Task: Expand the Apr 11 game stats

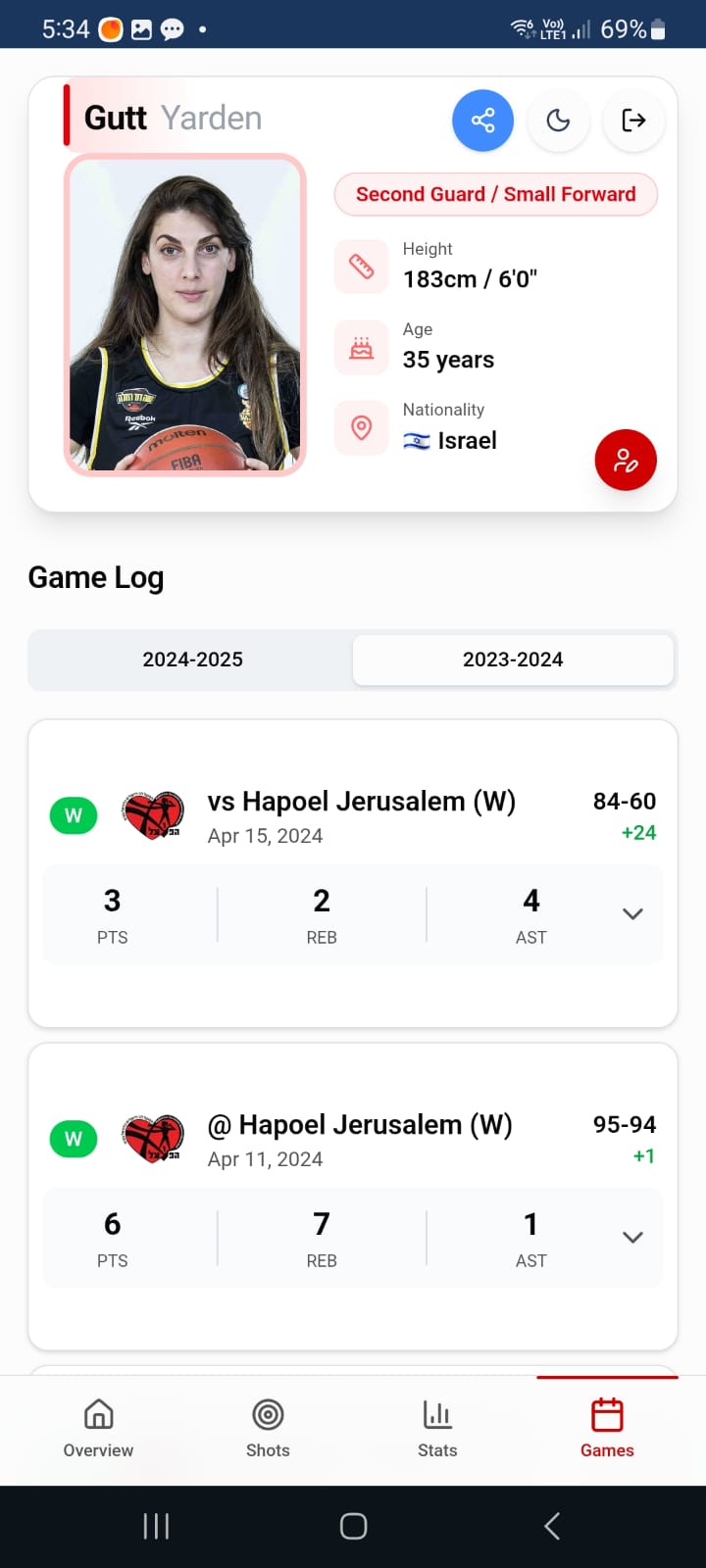Action: [632, 1236]
